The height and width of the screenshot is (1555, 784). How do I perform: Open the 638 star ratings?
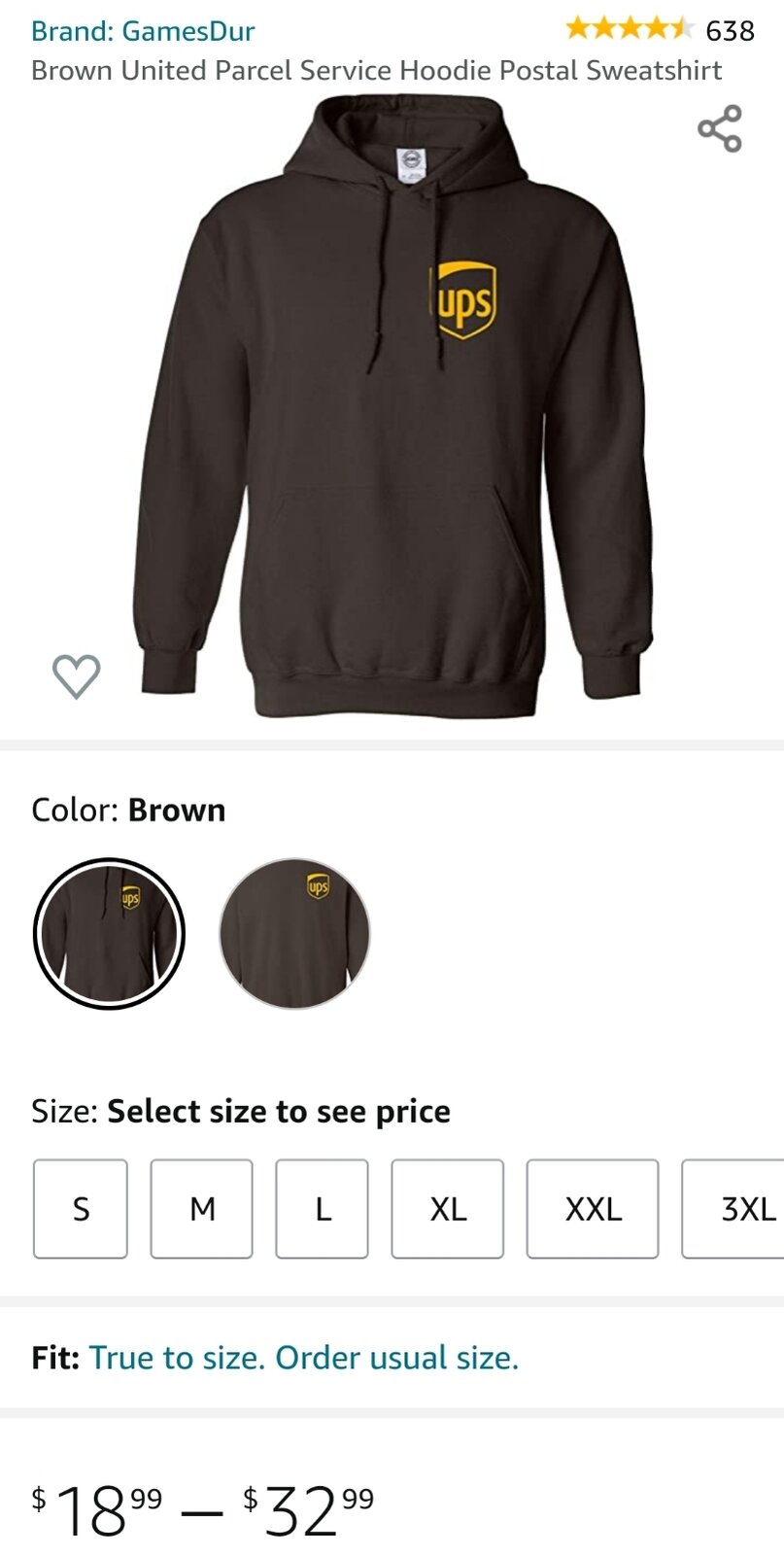click(660, 30)
